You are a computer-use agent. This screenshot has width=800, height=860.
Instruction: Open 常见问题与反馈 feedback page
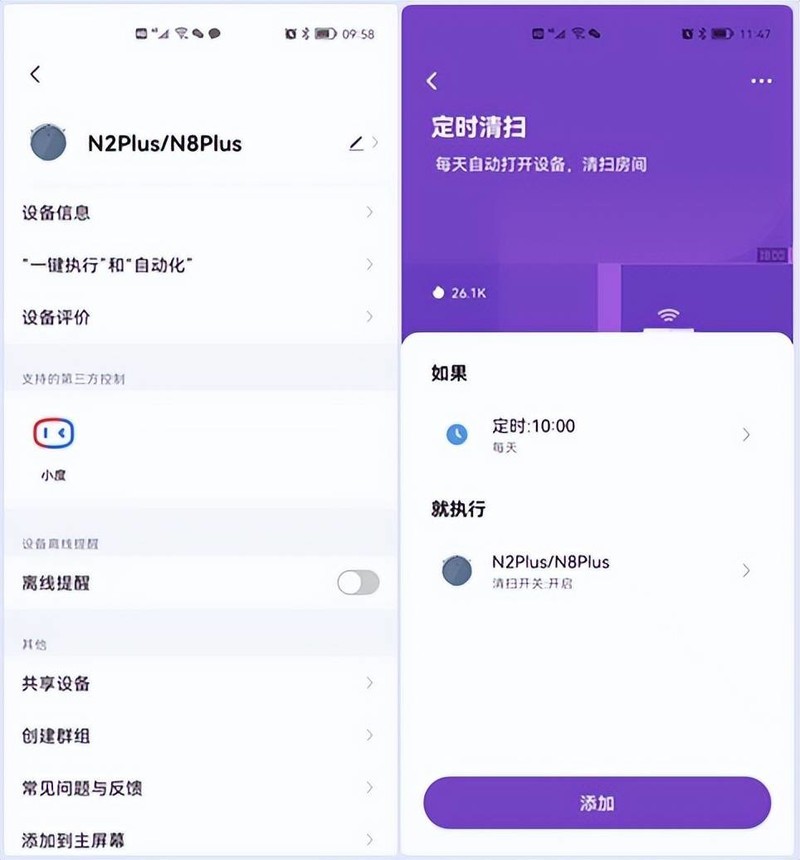click(x=200, y=788)
